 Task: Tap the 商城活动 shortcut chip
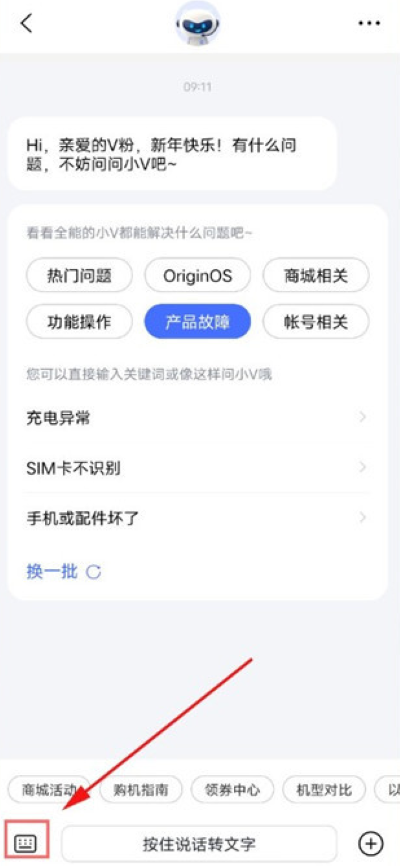49,790
